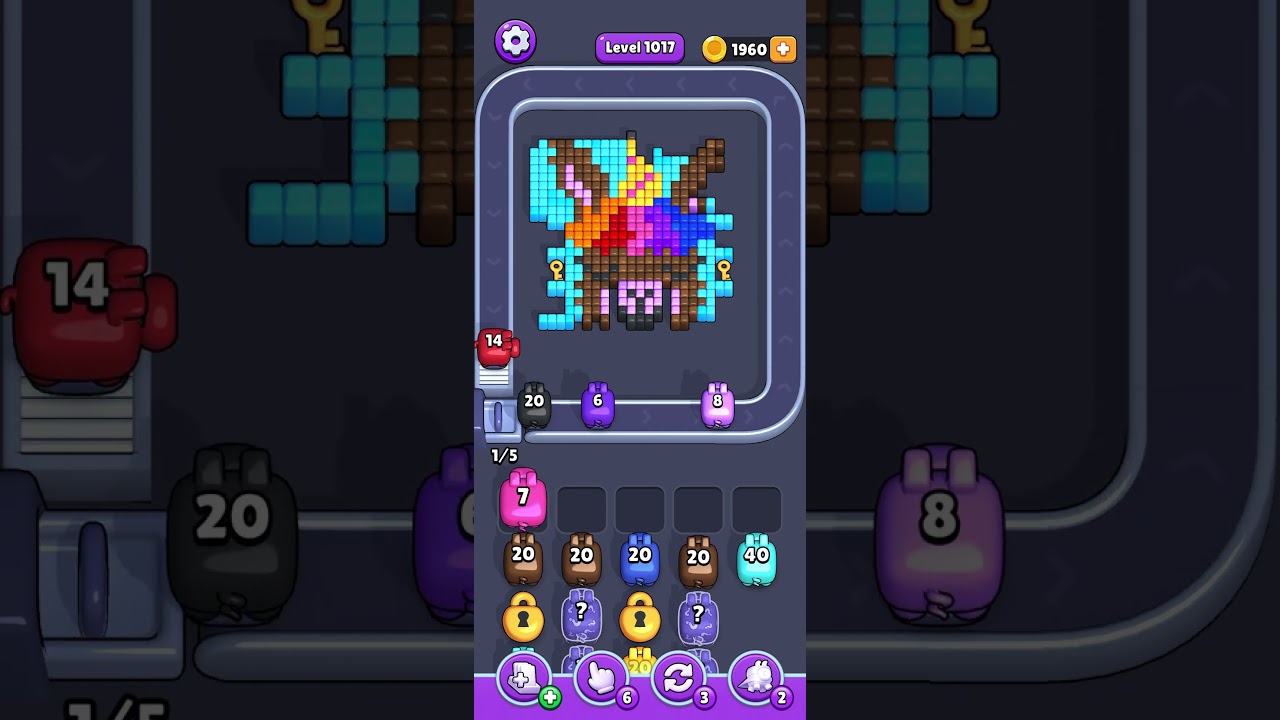Viewport: 1280px width, 720px height.
Task: Activate the rocket shooter booster
Action: (756, 679)
